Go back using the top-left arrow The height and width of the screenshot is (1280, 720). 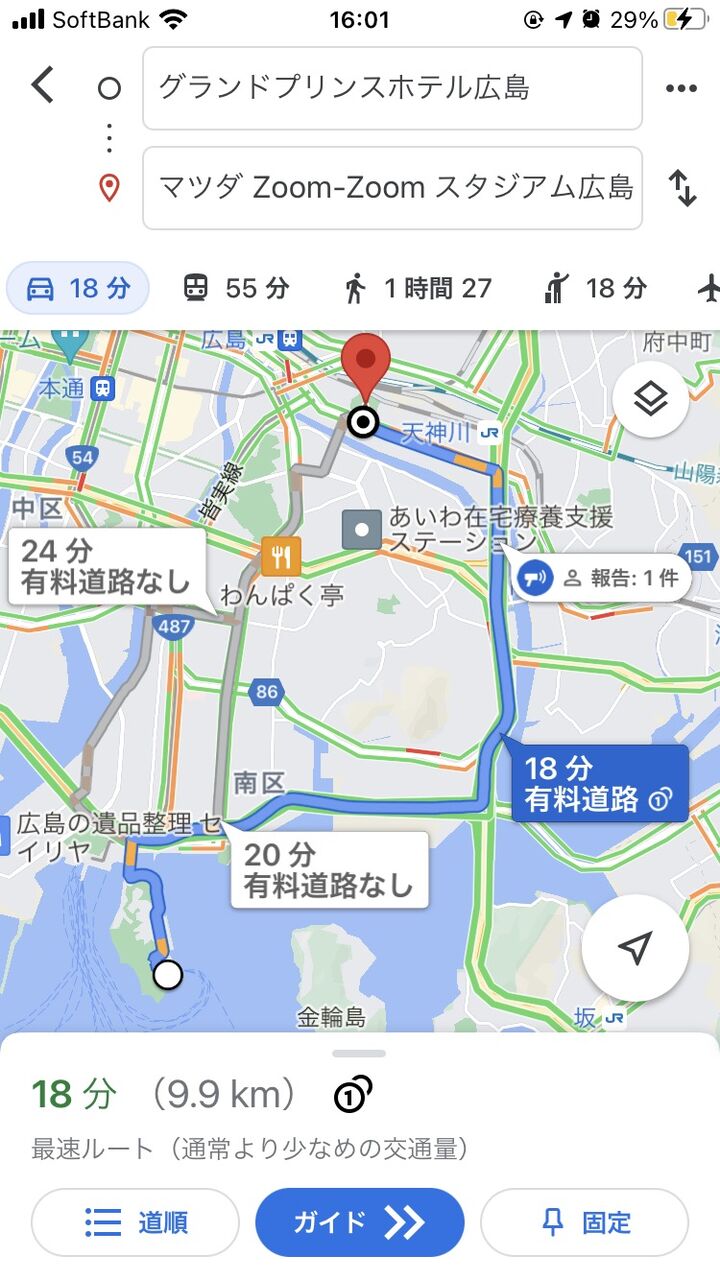point(43,86)
